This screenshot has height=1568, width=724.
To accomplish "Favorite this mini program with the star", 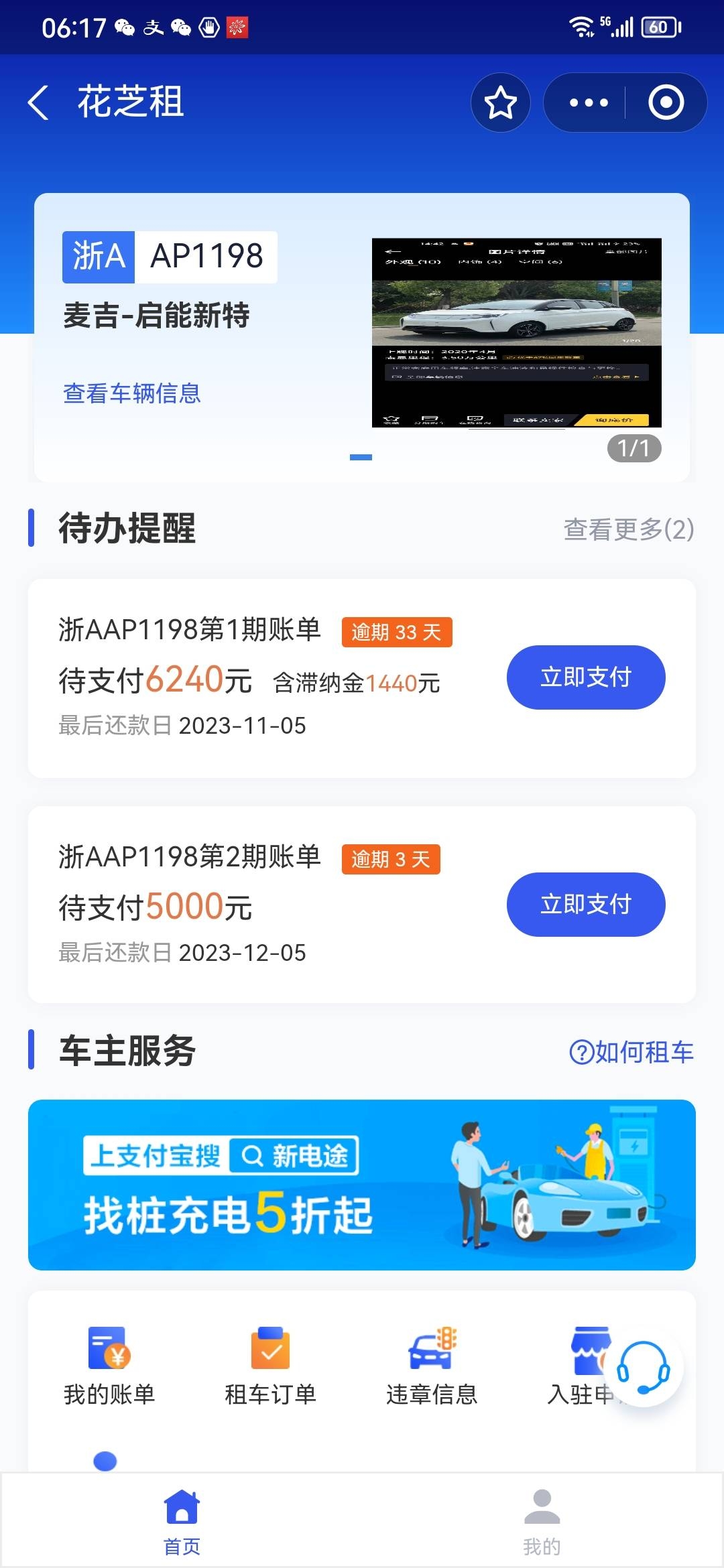I will [x=500, y=103].
